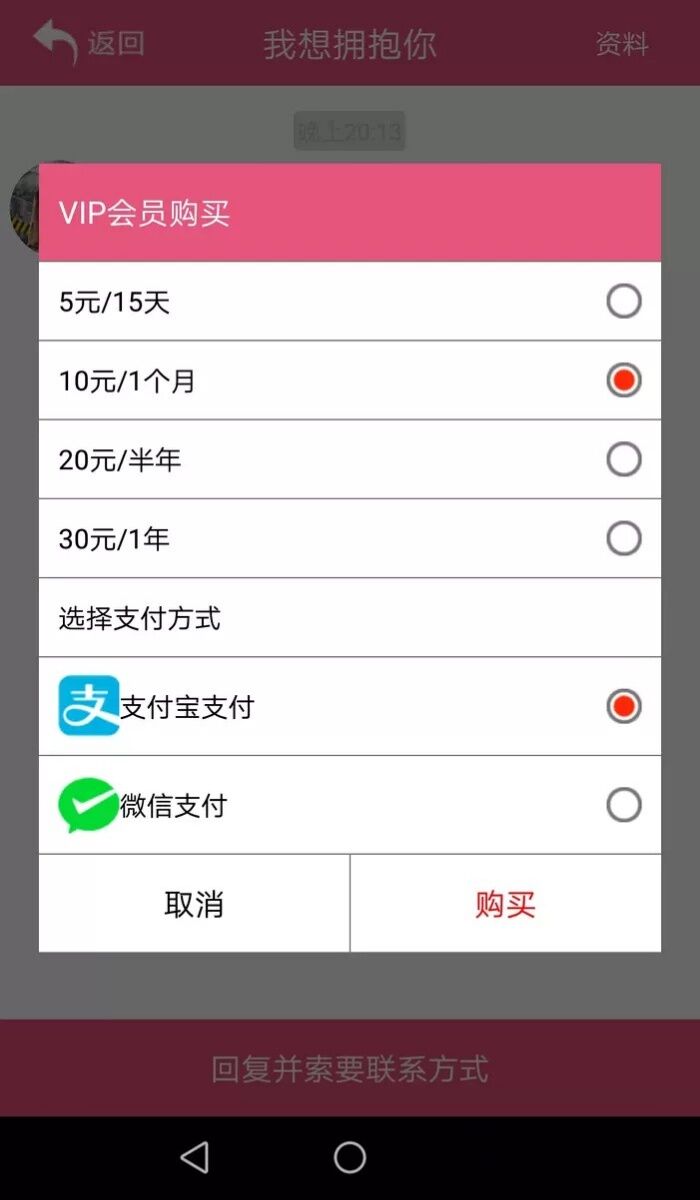Select the 30元/1年 plan
This screenshot has height=1200, width=700.
(350, 538)
